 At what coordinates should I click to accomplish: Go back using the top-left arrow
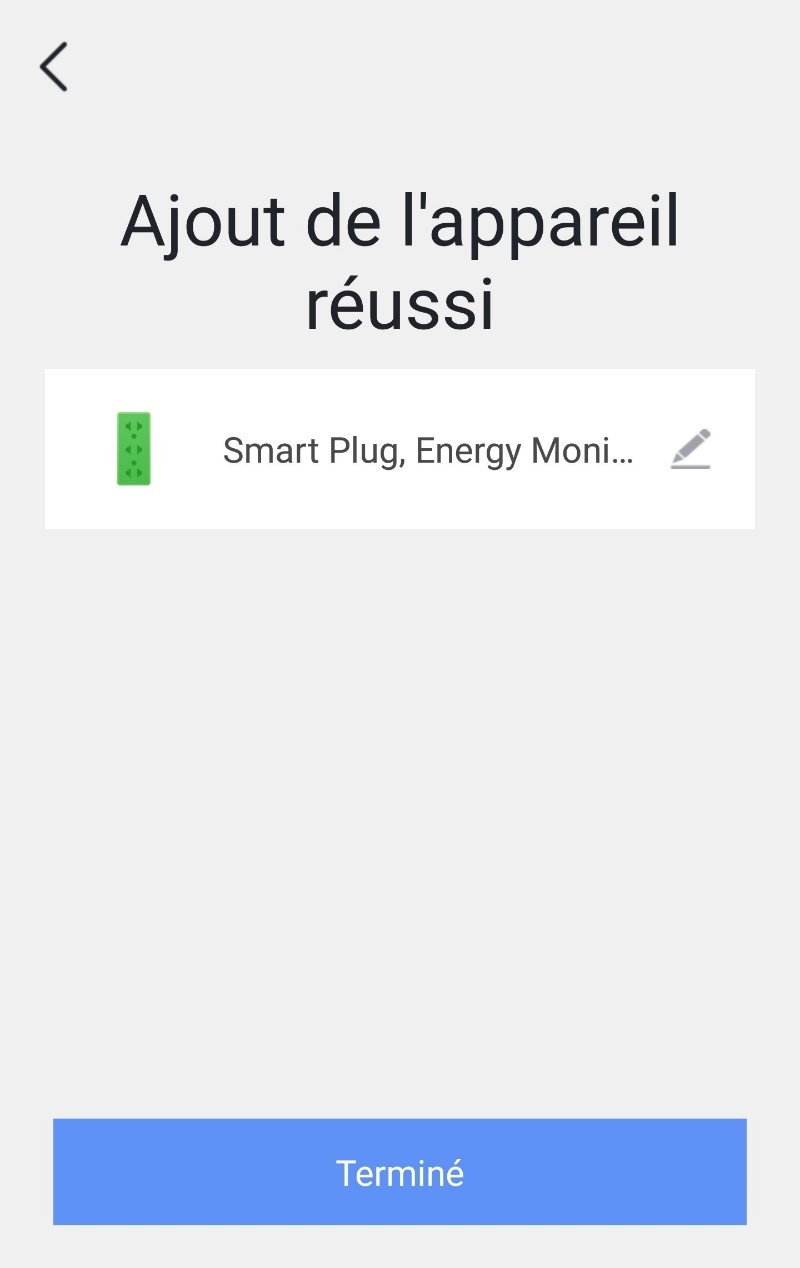[x=54, y=68]
